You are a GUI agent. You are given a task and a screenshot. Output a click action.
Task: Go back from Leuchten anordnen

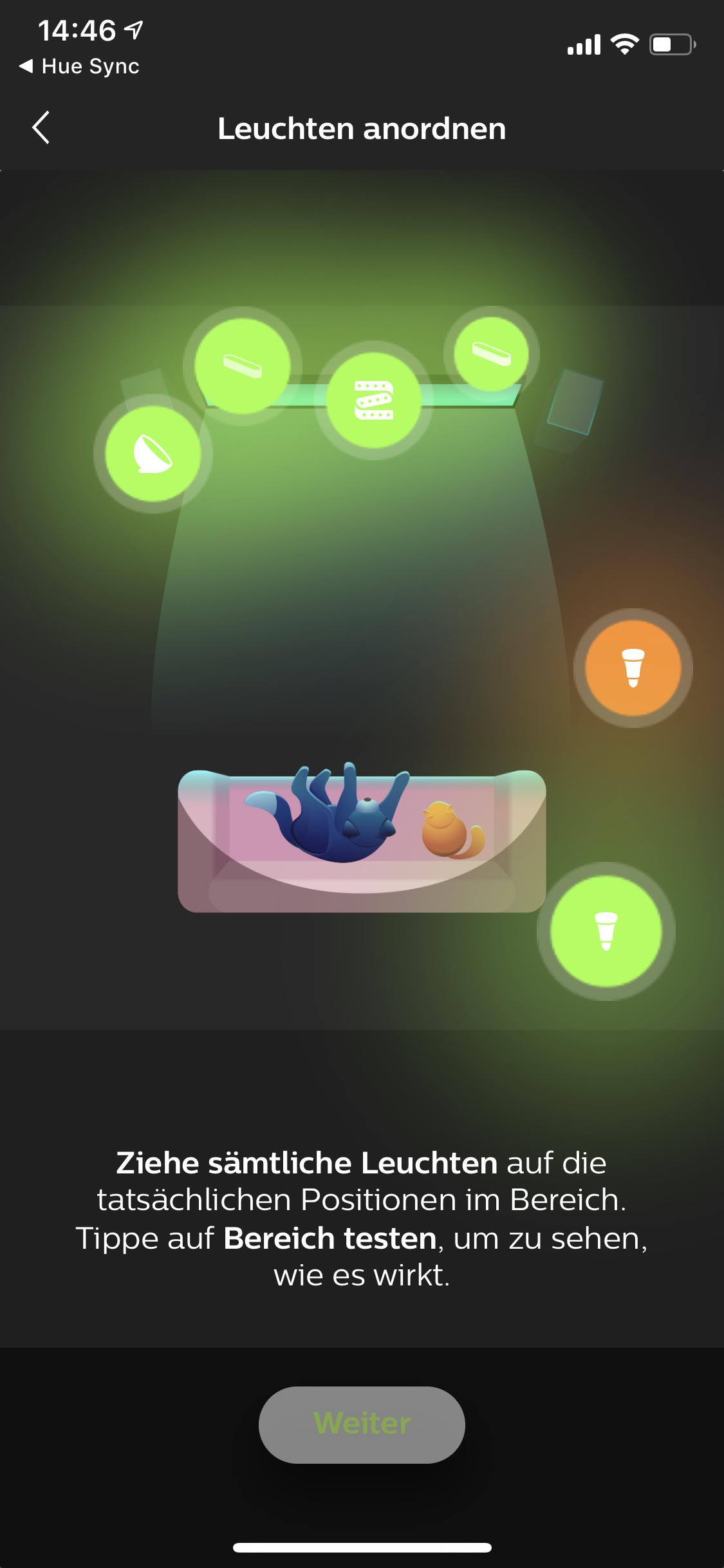tap(41, 127)
